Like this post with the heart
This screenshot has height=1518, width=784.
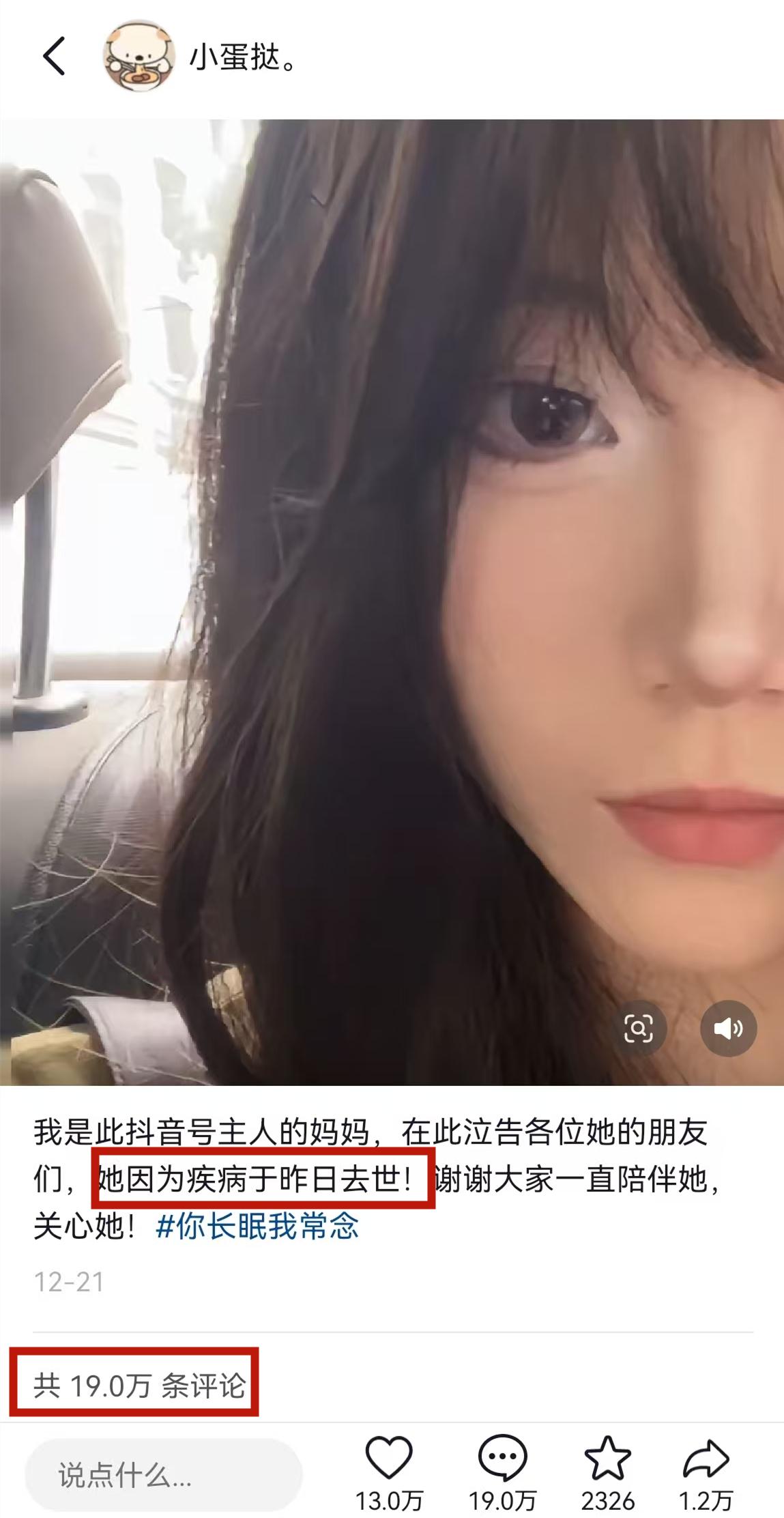click(x=389, y=1459)
